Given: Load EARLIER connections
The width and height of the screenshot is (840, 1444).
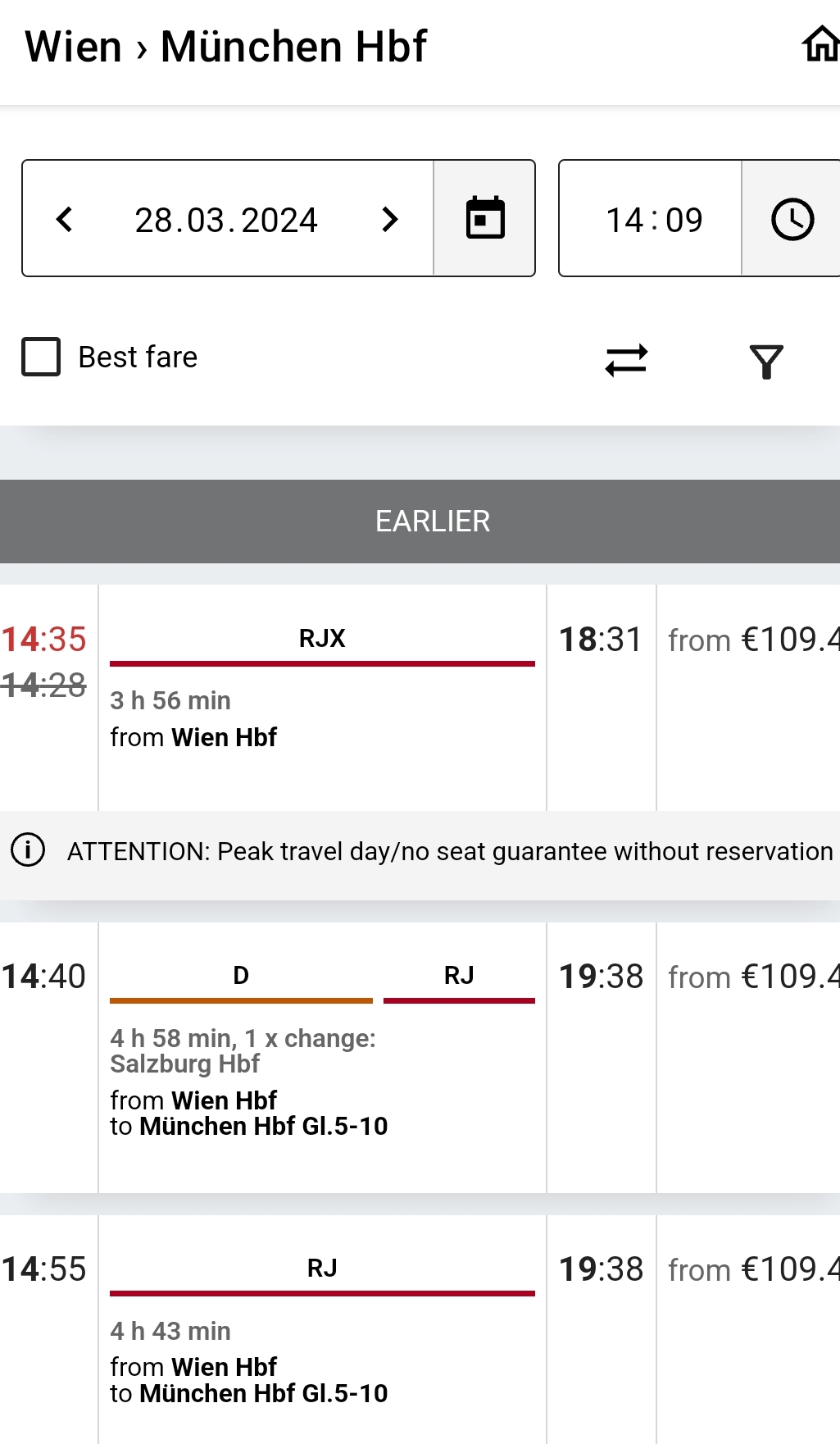Looking at the screenshot, I should coord(420,522).
